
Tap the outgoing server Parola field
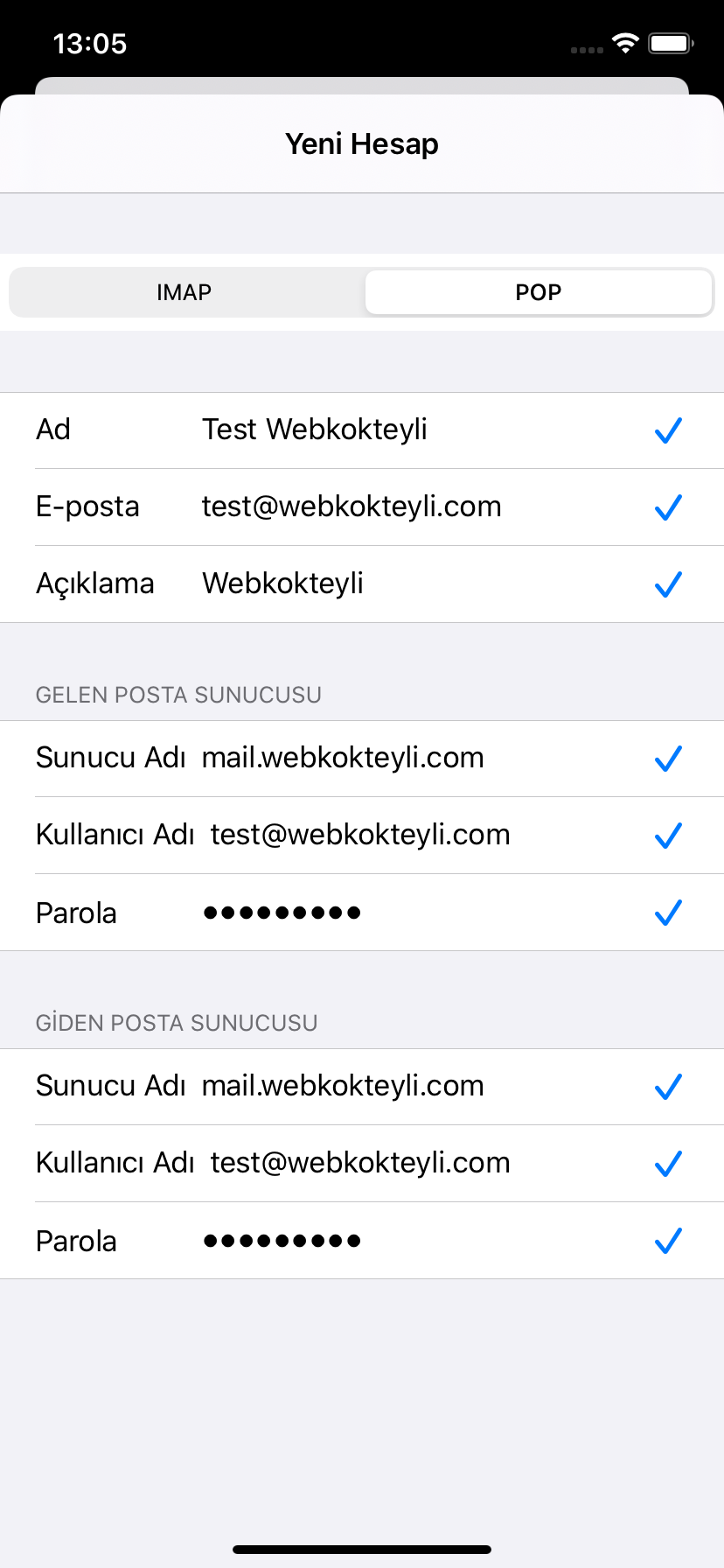point(362,1241)
